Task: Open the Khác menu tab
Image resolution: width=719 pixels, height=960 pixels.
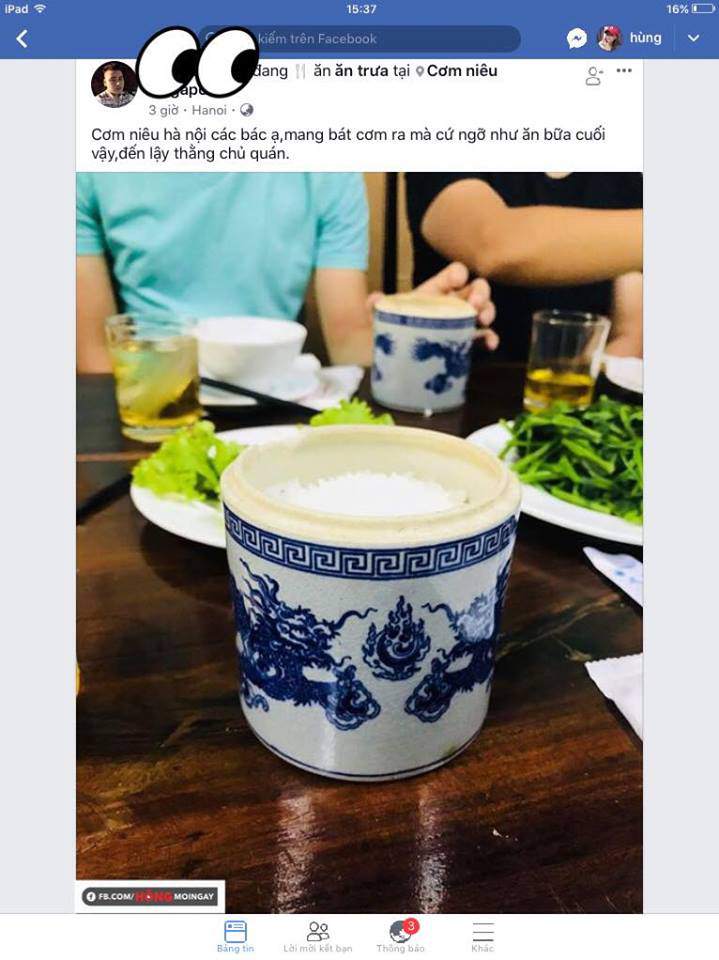Action: 483,937
